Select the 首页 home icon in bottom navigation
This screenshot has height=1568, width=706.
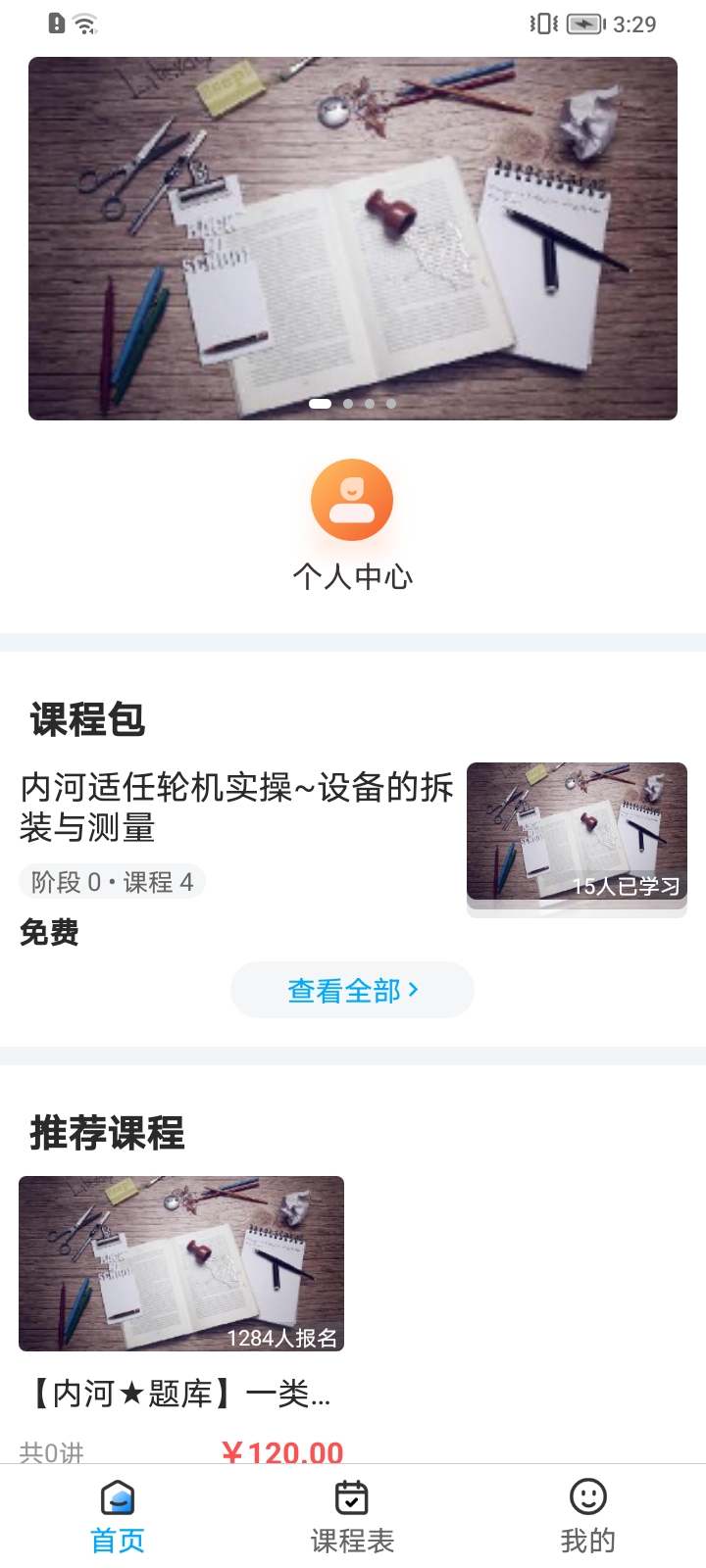pyautogui.click(x=117, y=1497)
